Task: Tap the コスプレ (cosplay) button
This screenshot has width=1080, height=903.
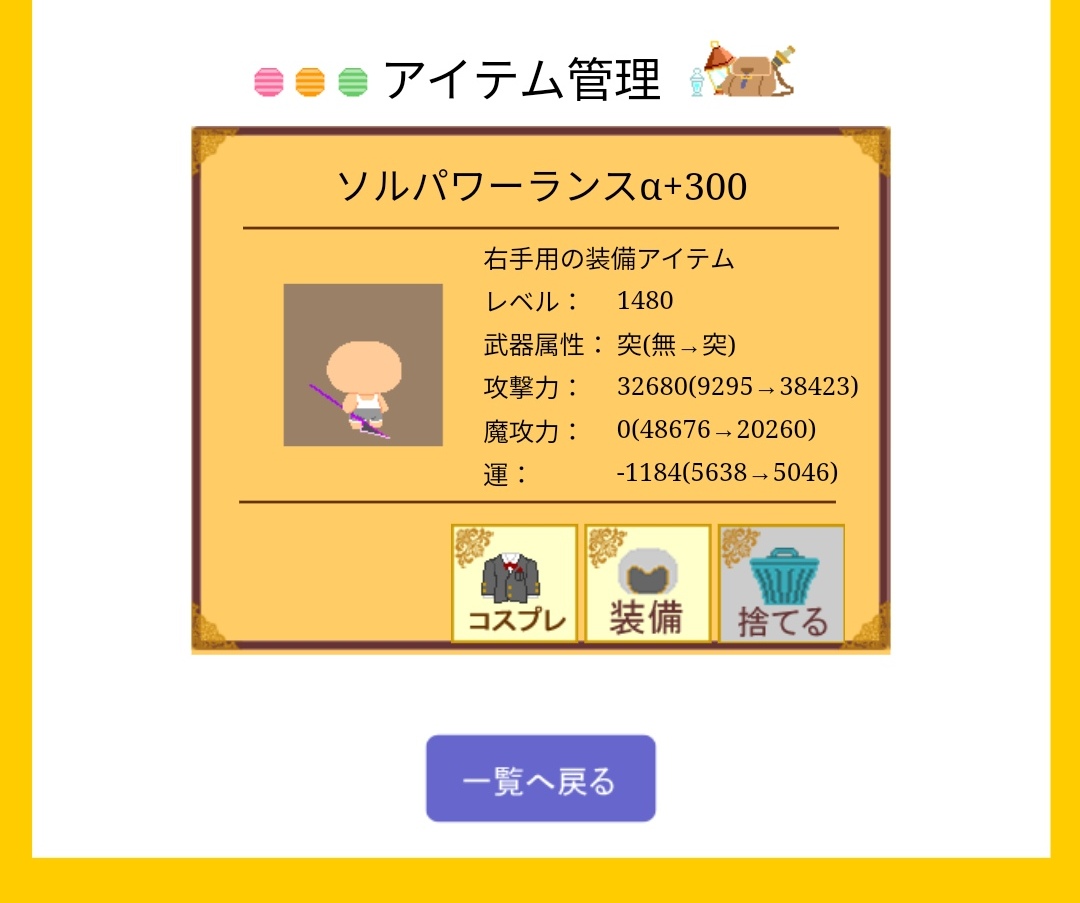Action: (x=514, y=584)
